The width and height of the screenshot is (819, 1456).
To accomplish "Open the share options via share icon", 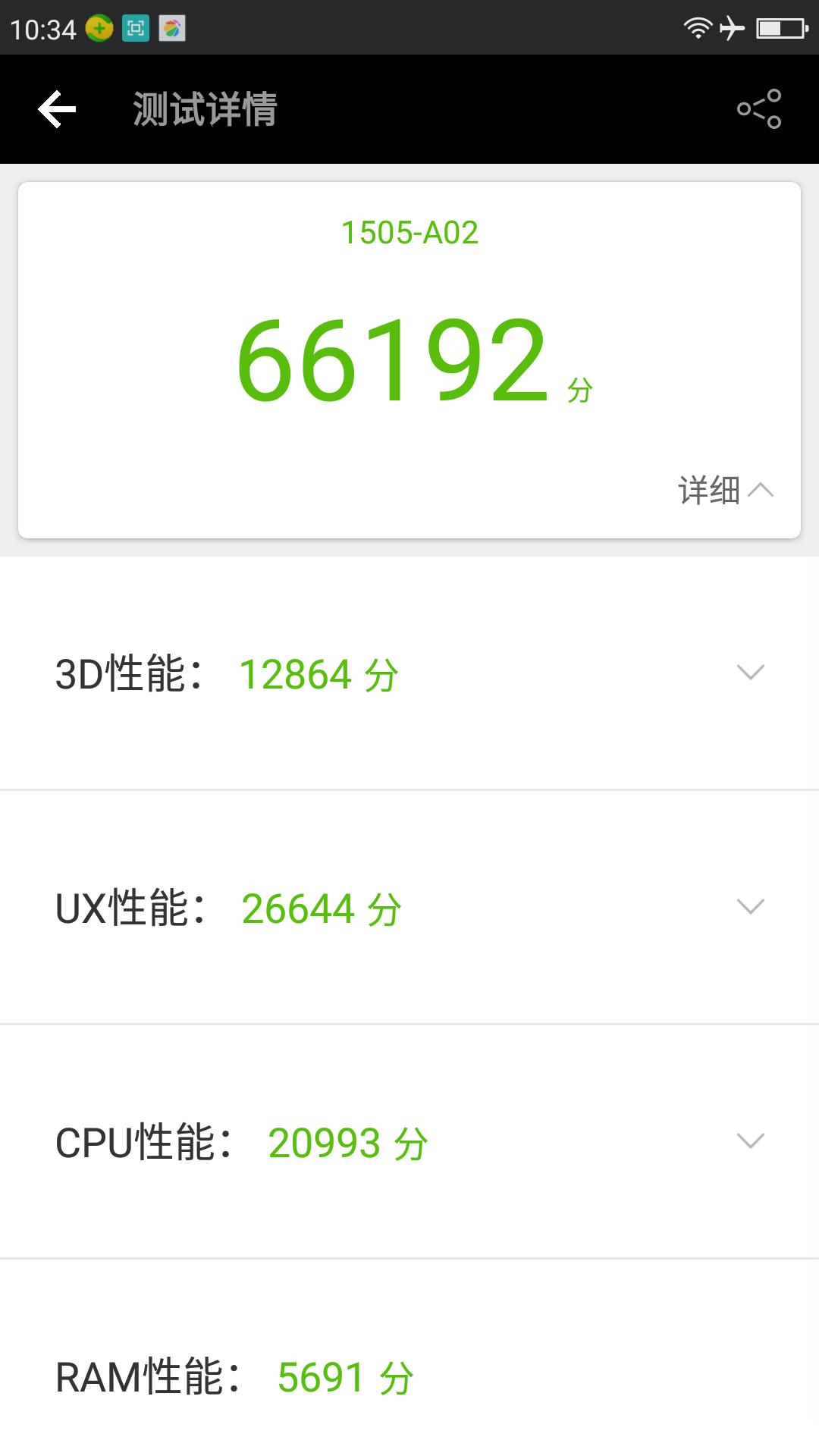I will (x=762, y=109).
